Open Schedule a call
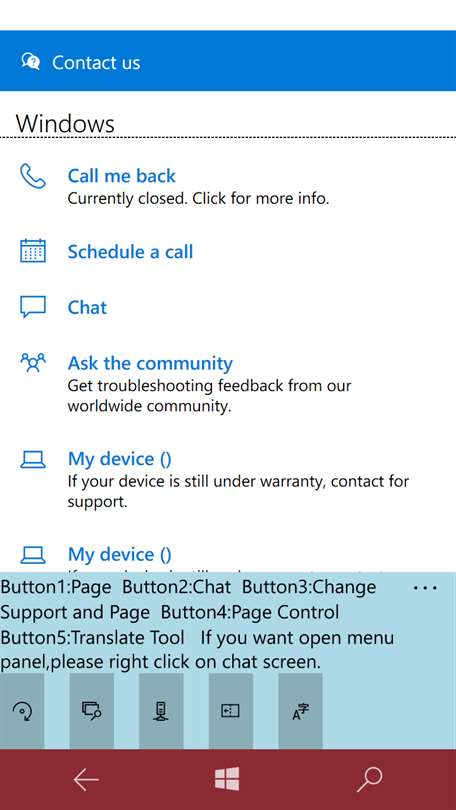Image resolution: width=456 pixels, height=810 pixels. (130, 252)
